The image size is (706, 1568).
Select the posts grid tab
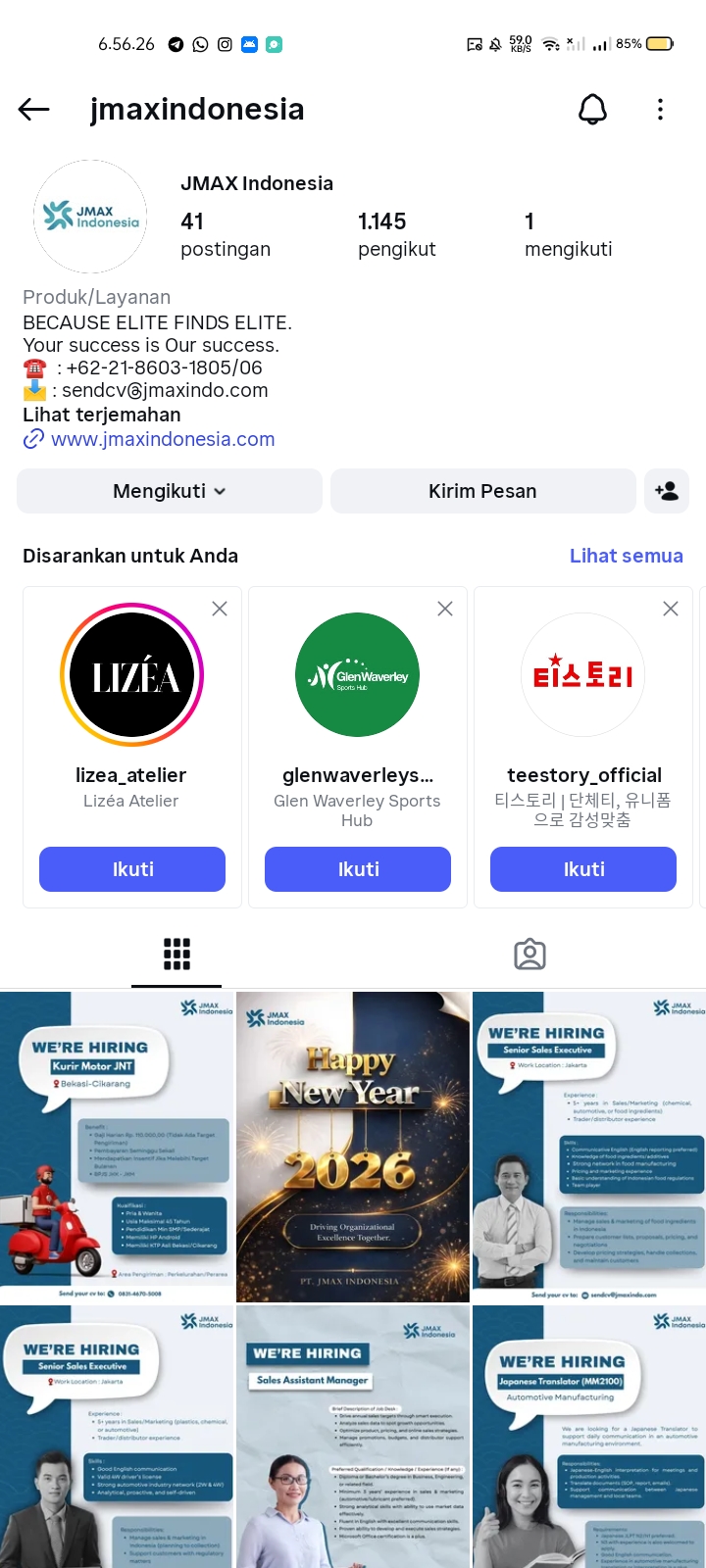(176, 955)
